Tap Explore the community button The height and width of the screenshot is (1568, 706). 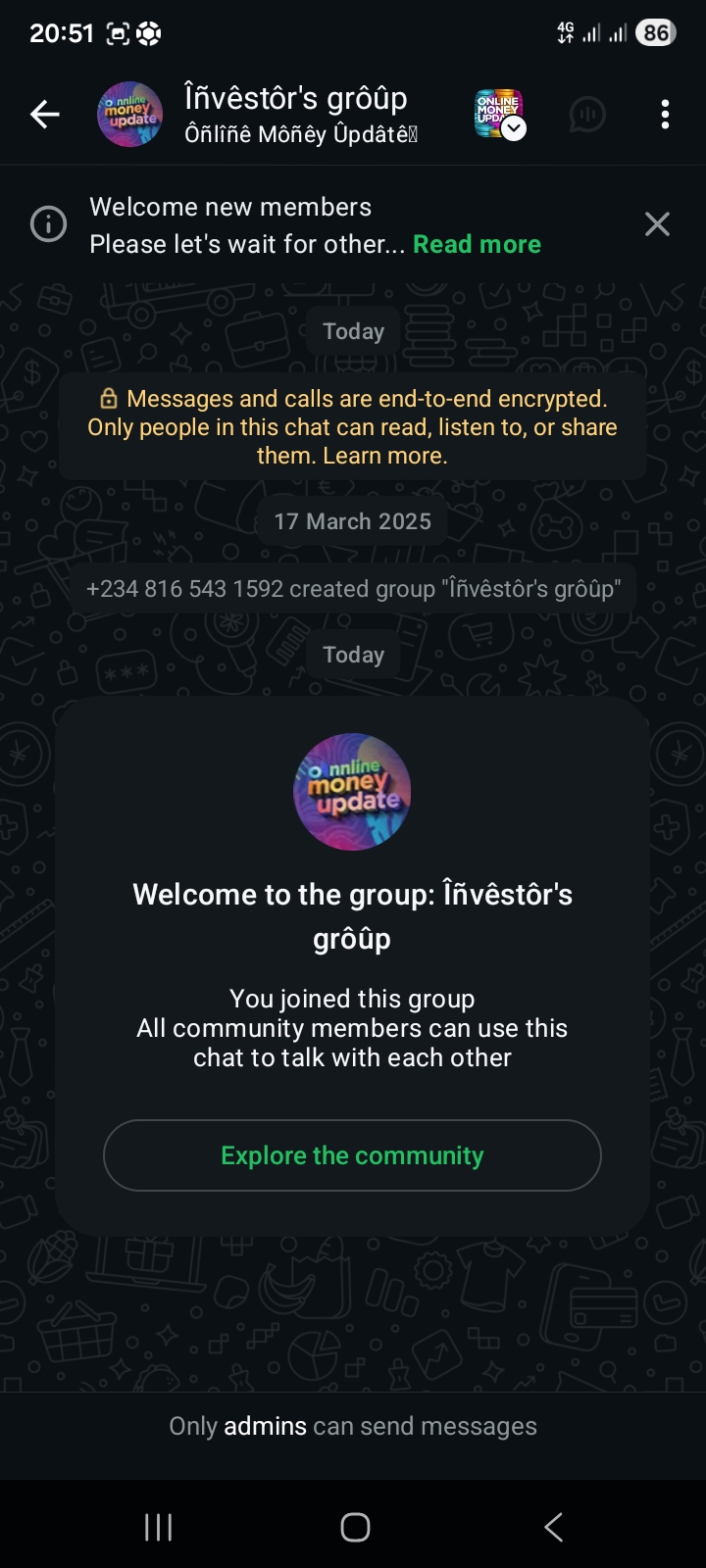[352, 1155]
